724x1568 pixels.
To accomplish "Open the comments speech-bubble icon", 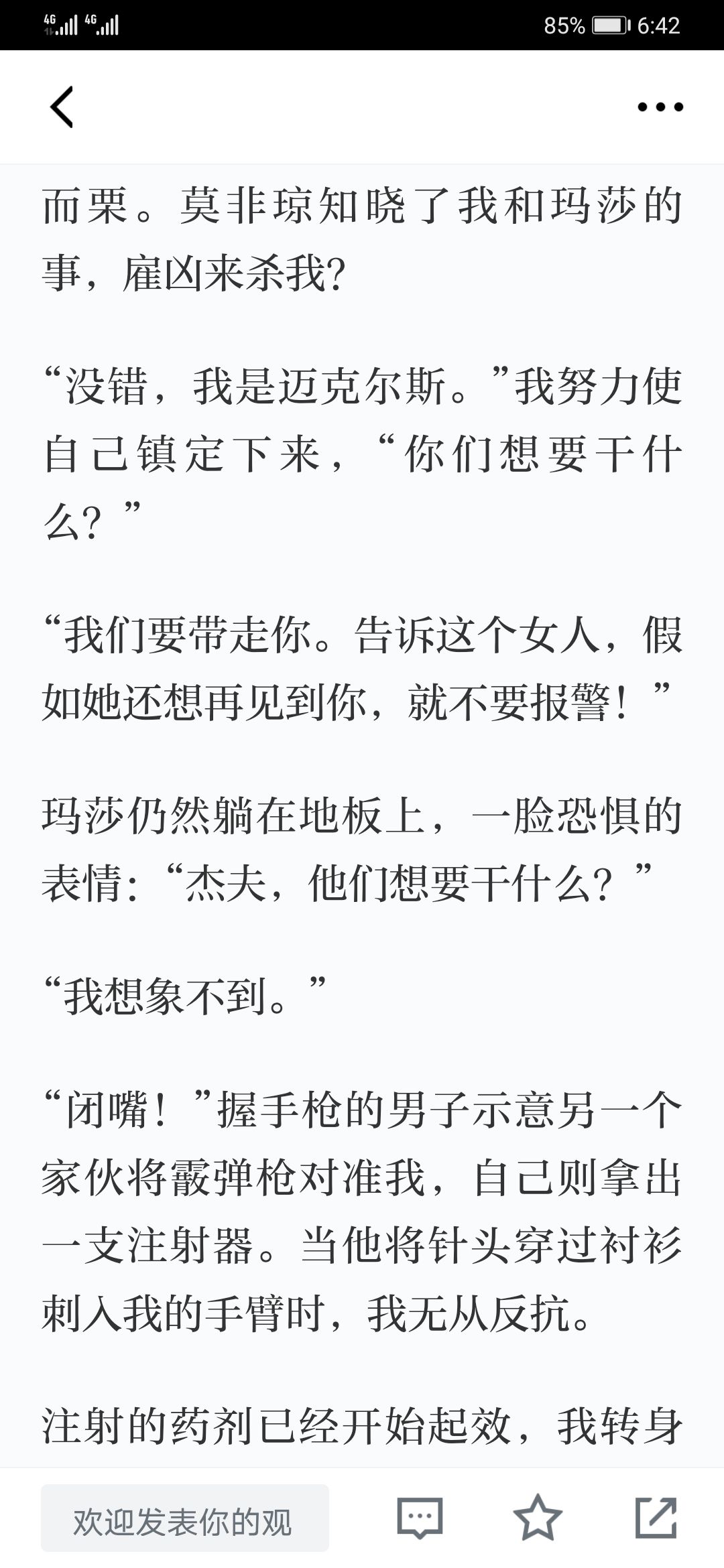I will 420,1518.
